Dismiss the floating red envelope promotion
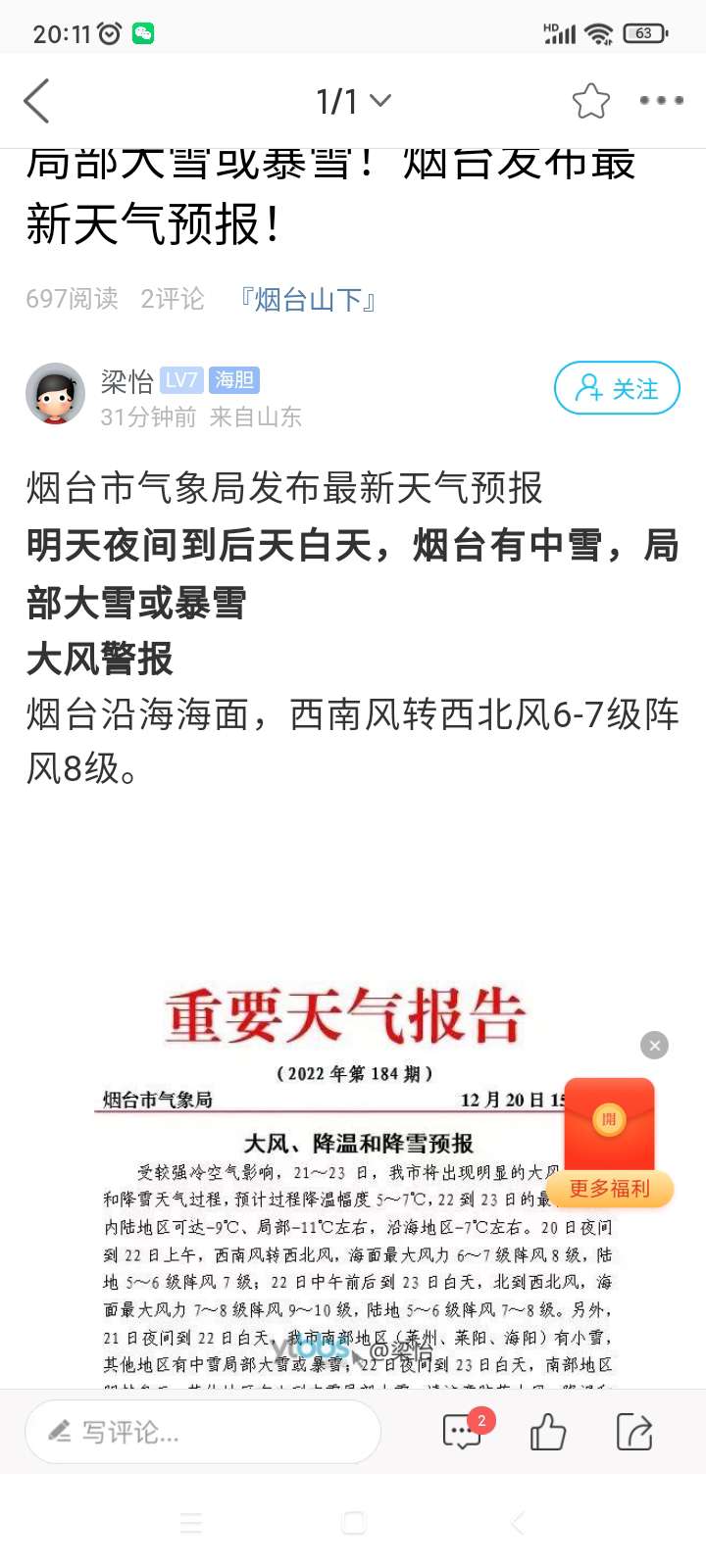This screenshot has height=1568, width=706. coord(654,1046)
